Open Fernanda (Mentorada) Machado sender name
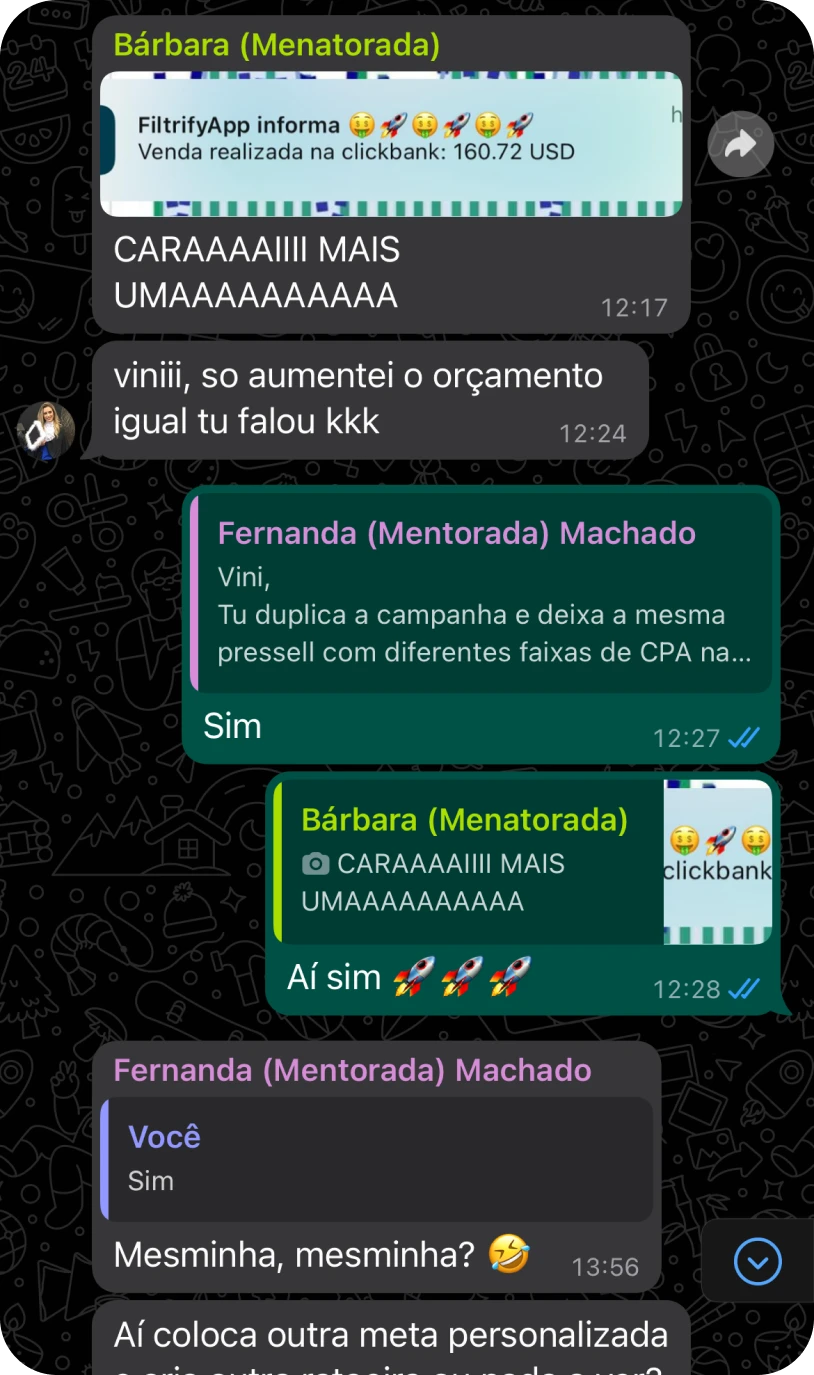This screenshot has height=1375, width=814. pos(352,1070)
